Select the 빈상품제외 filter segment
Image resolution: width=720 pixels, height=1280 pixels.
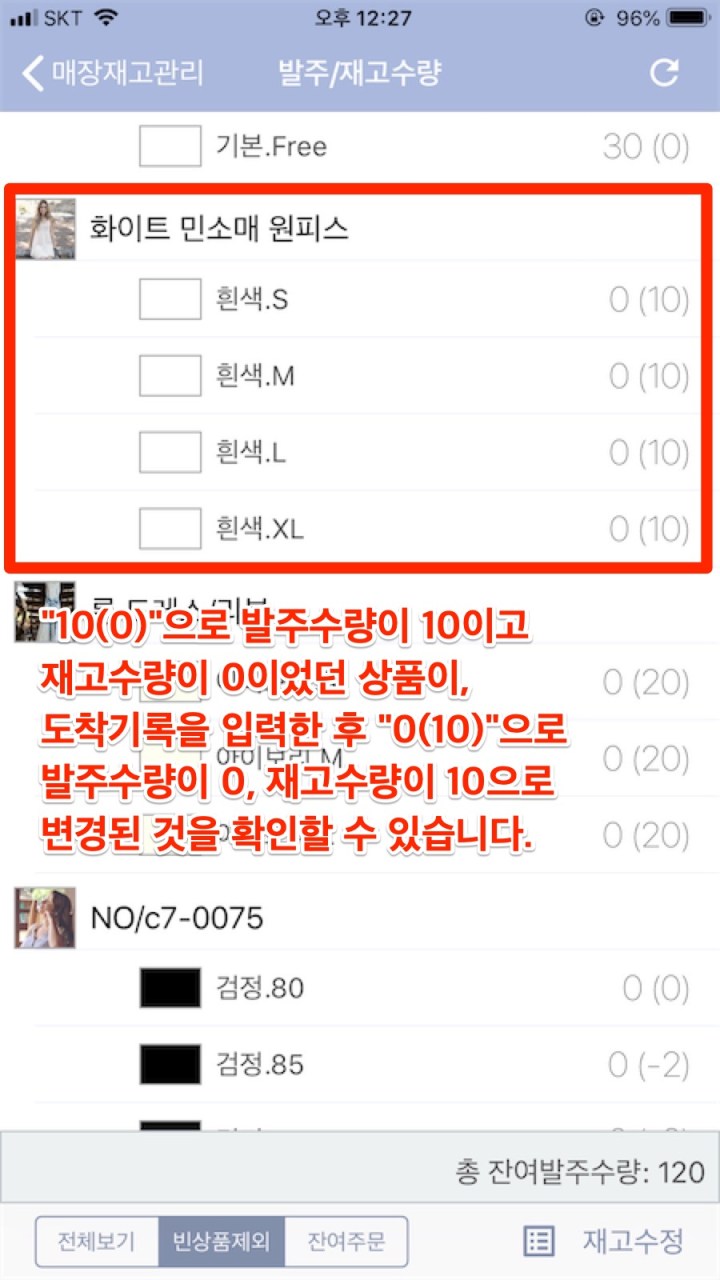[x=222, y=1242]
